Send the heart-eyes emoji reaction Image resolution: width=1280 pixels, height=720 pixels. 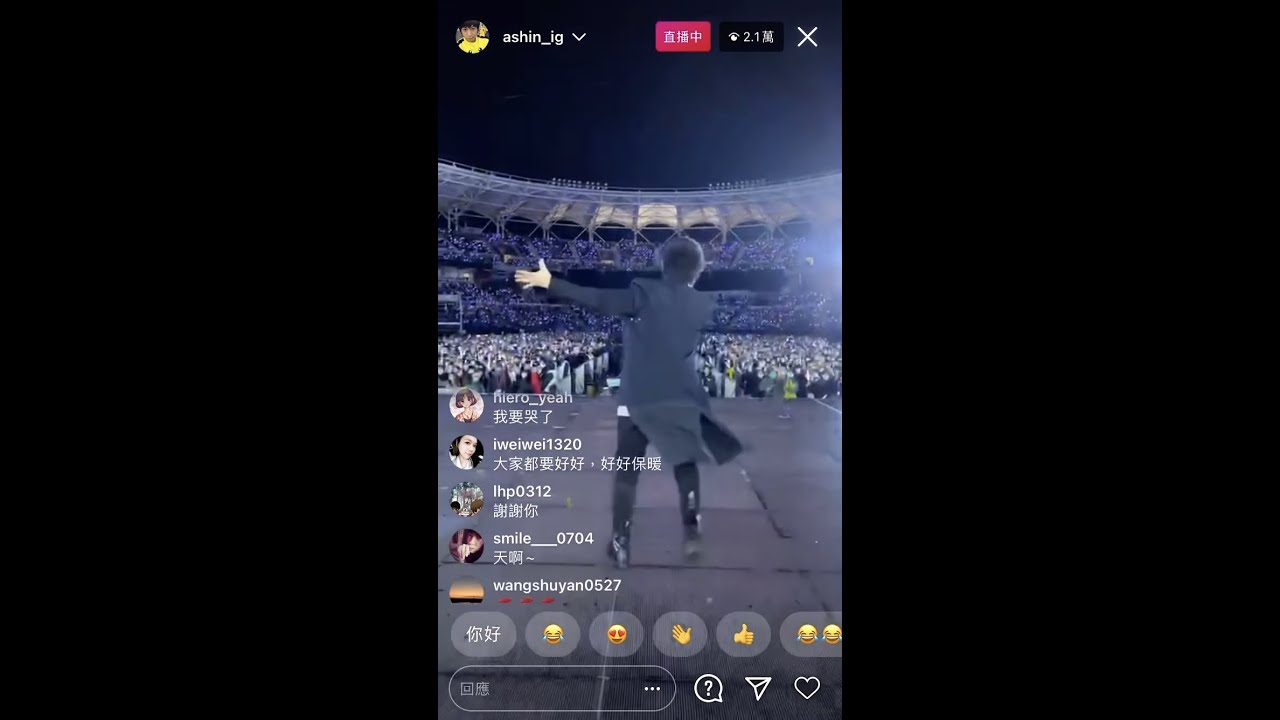pos(617,634)
